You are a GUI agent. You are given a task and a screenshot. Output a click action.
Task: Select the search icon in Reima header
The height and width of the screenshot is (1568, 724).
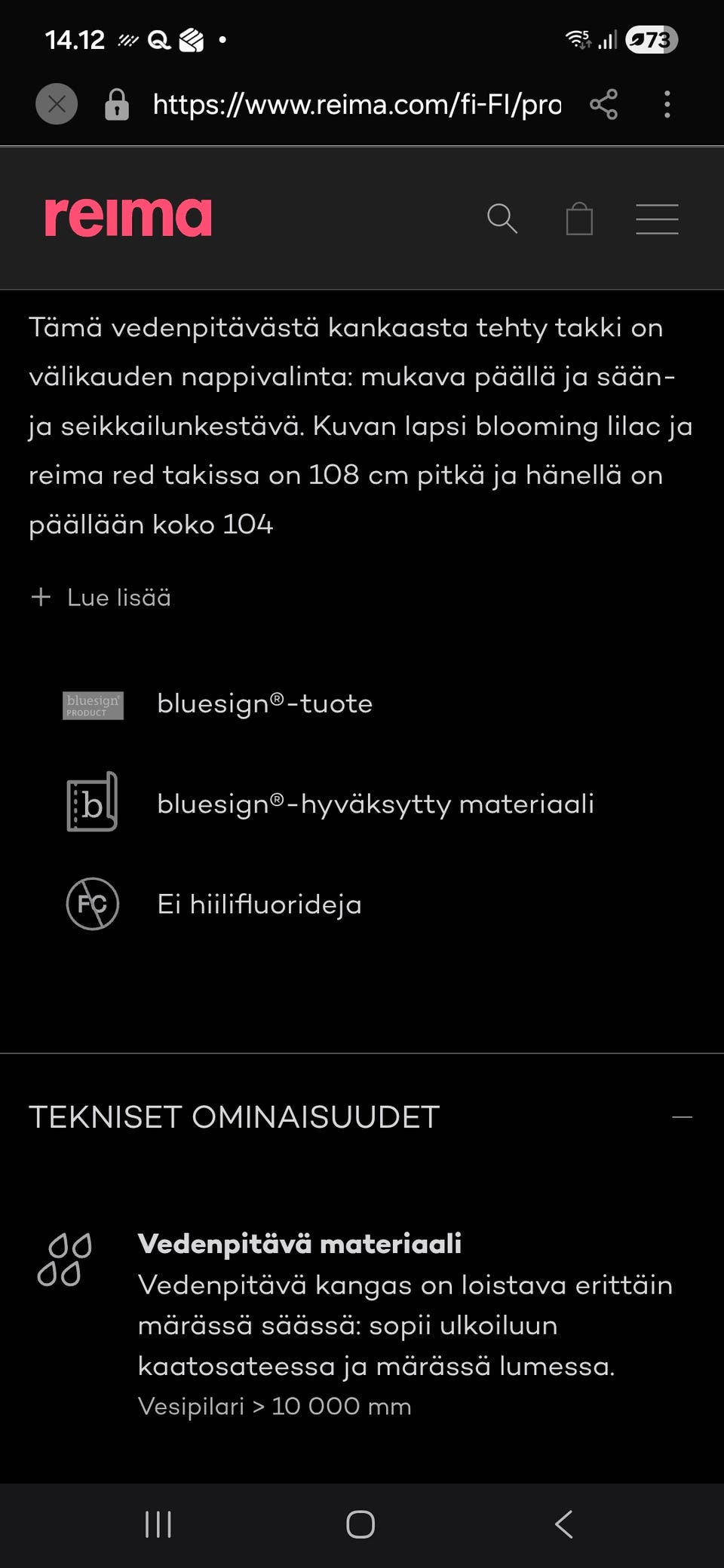(x=502, y=219)
